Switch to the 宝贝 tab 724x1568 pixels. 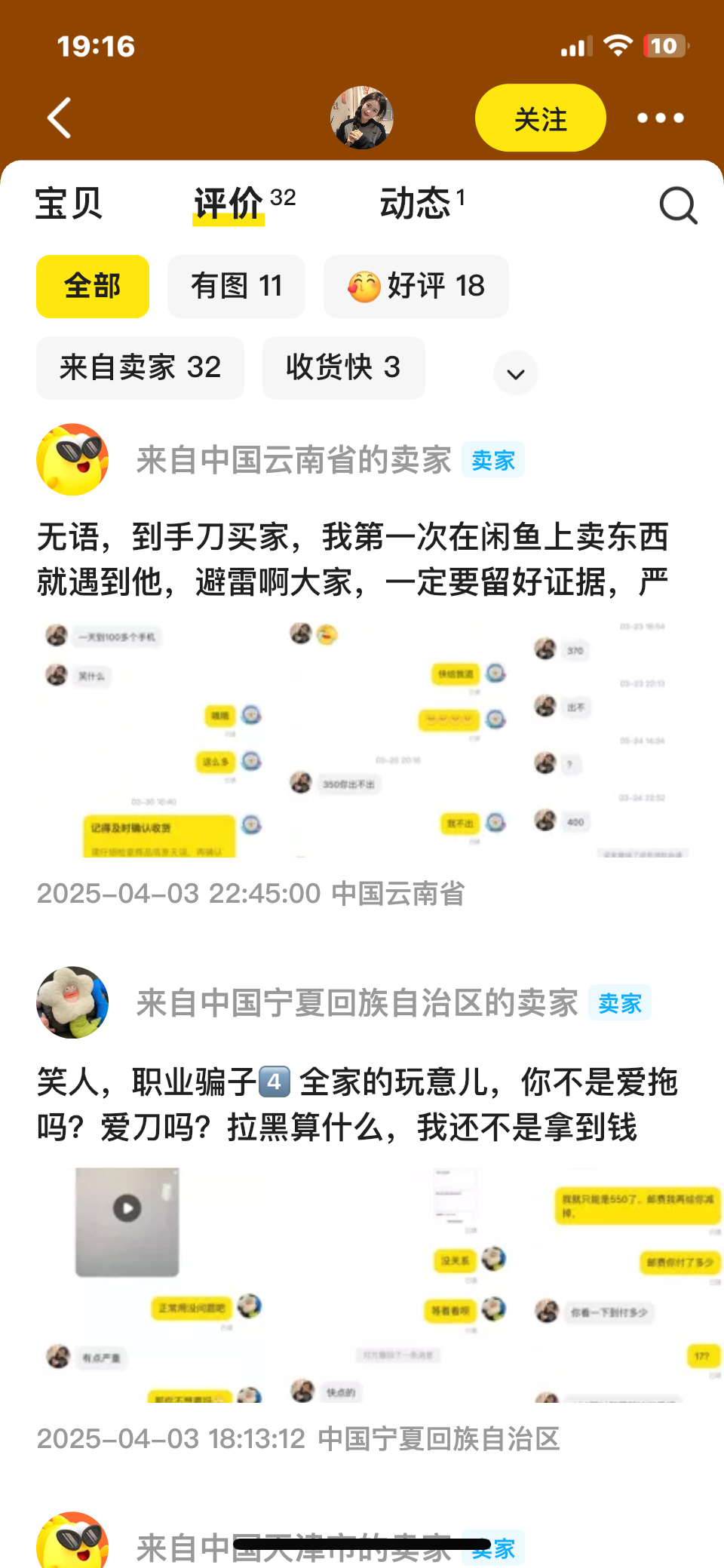point(69,204)
